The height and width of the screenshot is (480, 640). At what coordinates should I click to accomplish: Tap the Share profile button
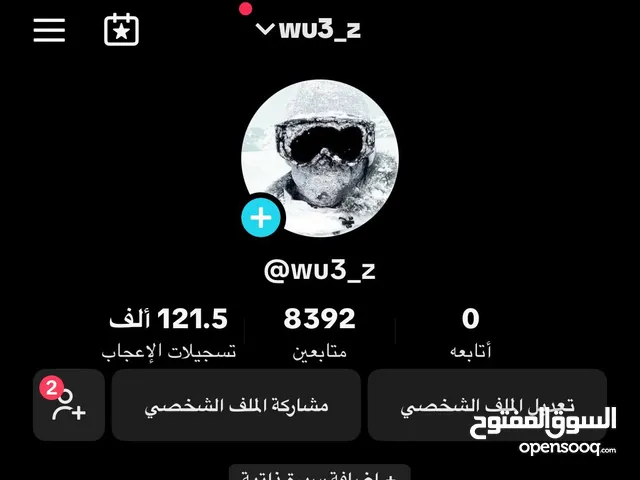pos(236,405)
